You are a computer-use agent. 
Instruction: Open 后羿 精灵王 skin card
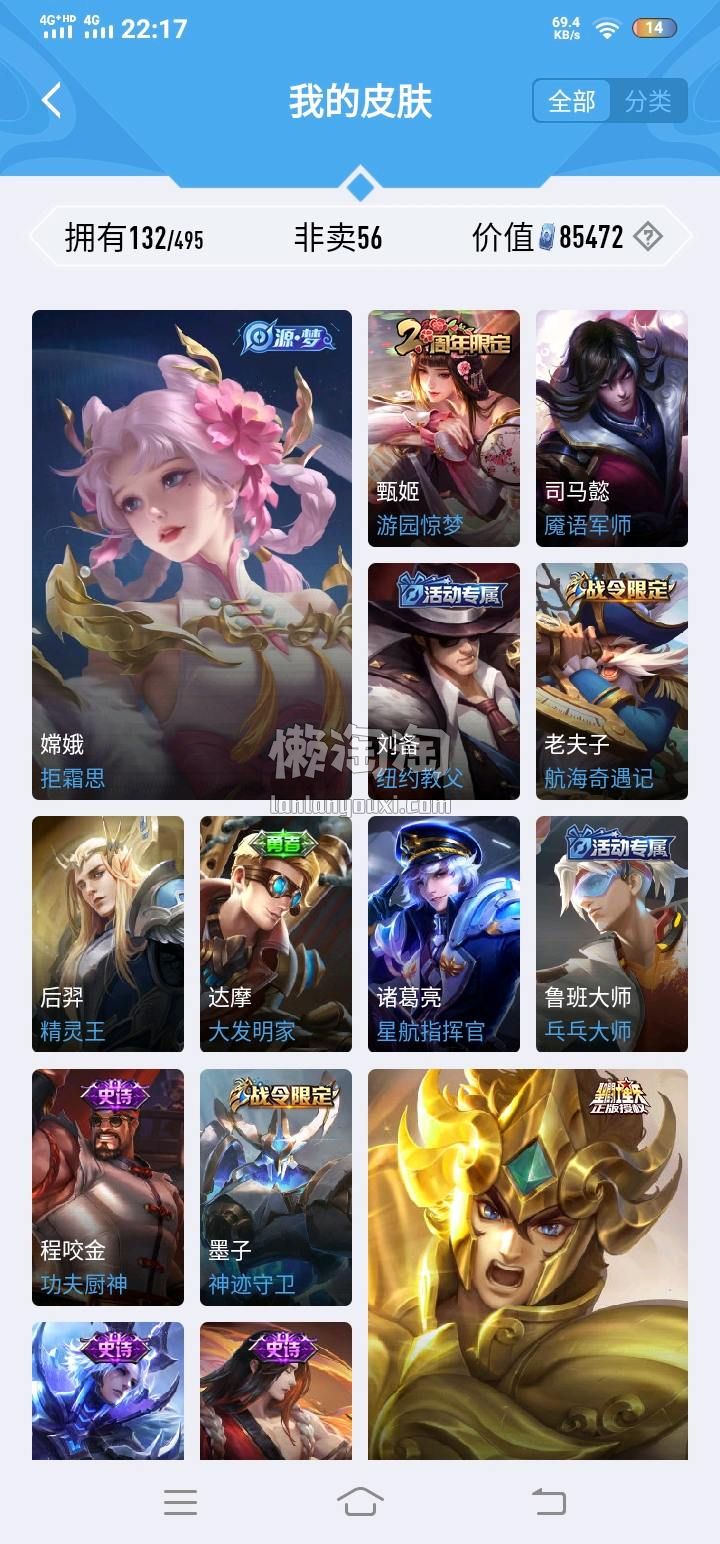click(x=108, y=934)
